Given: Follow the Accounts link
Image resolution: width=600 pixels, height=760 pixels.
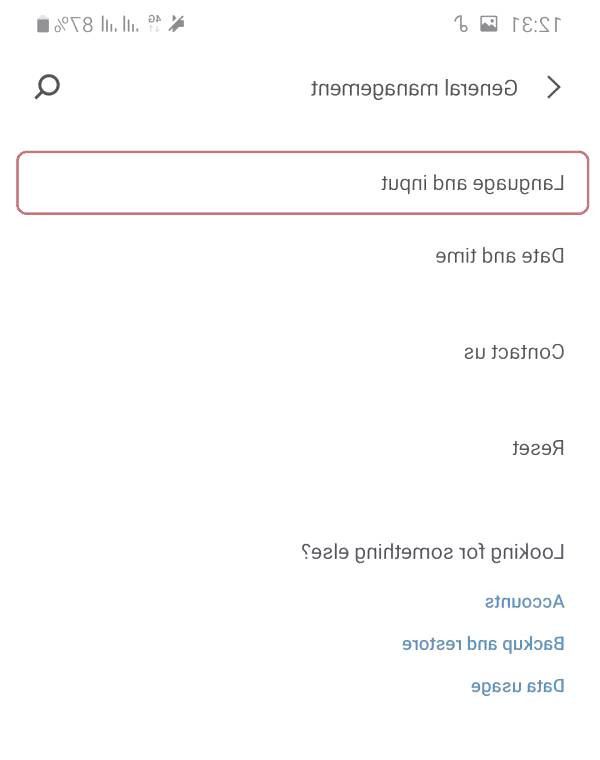Looking at the screenshot, I should [x=524, y=602].
